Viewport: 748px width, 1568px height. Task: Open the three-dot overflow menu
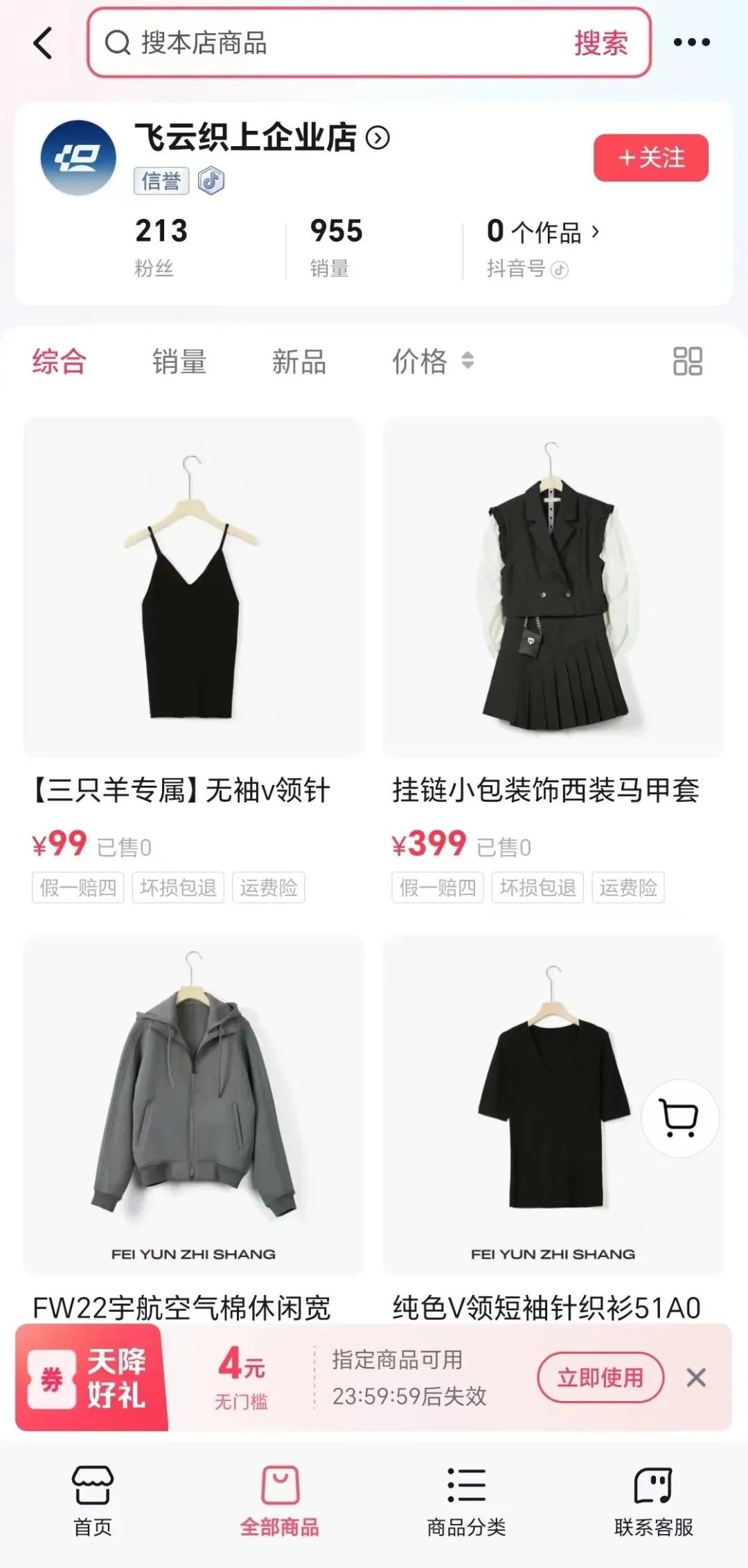point(691,43)
